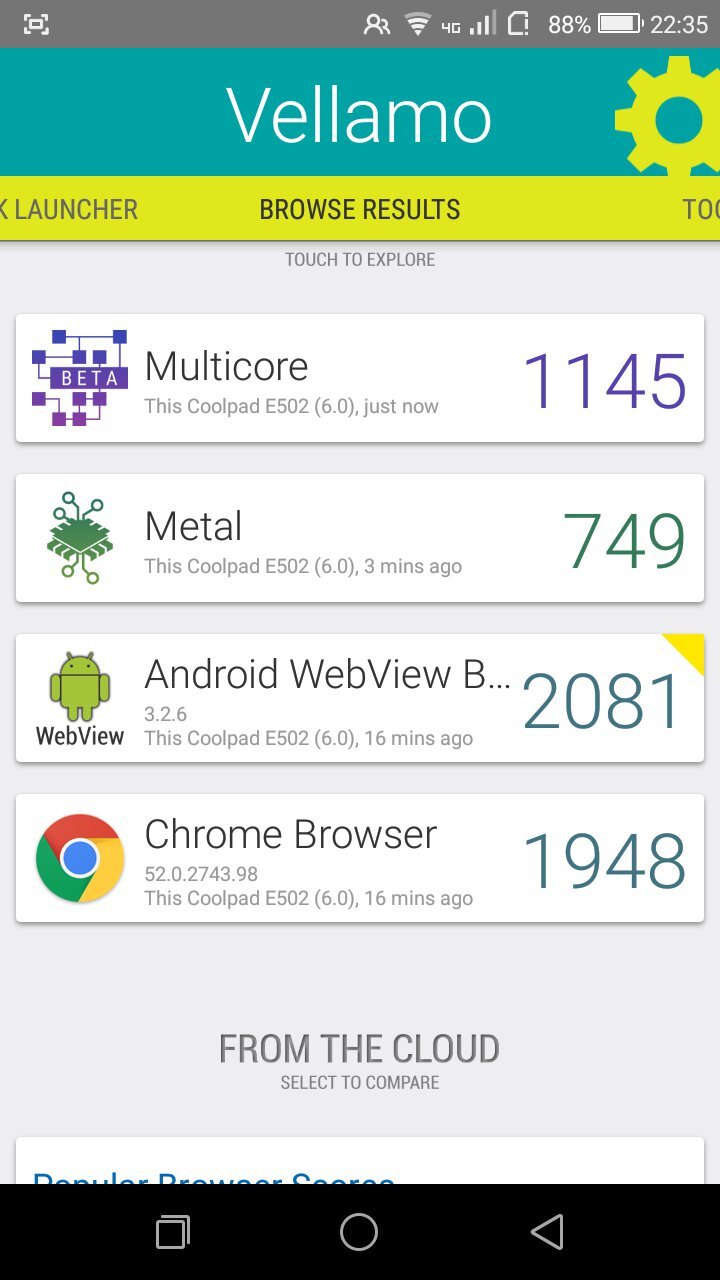Switch to the Launcher tab

(70, 210)
